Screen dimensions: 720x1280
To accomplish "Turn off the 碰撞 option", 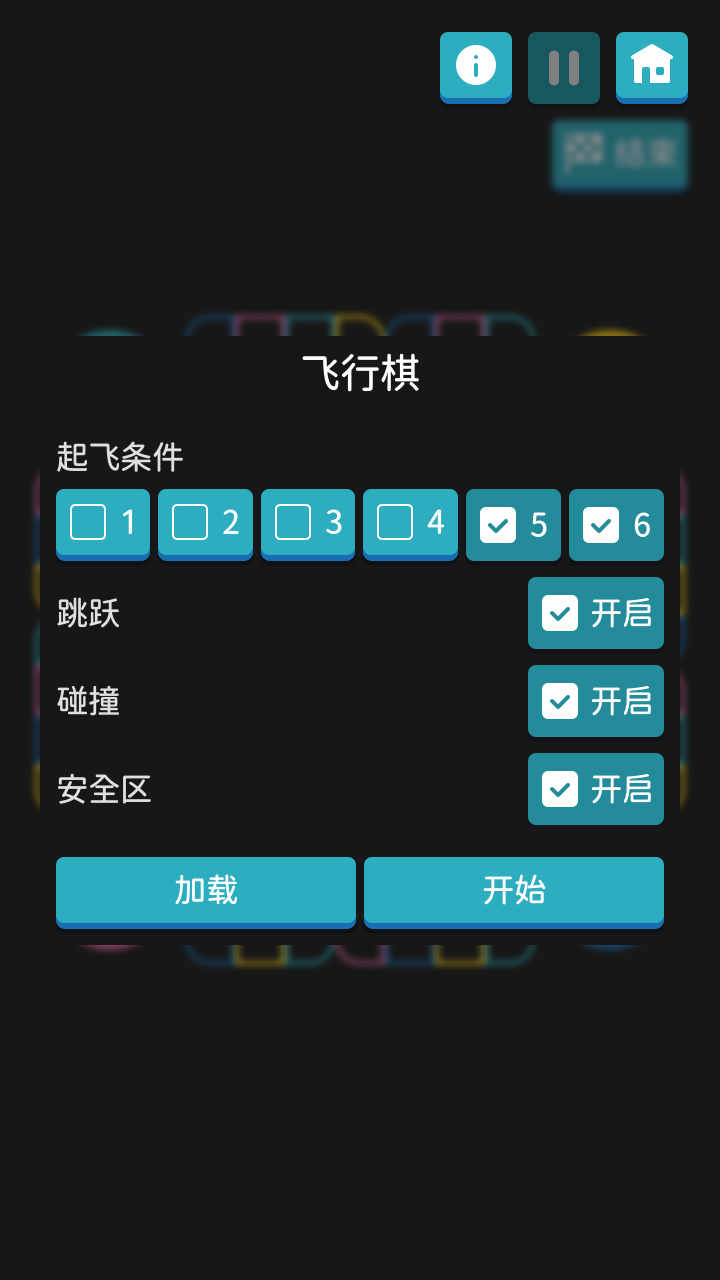I will click(x=596, y=701).
